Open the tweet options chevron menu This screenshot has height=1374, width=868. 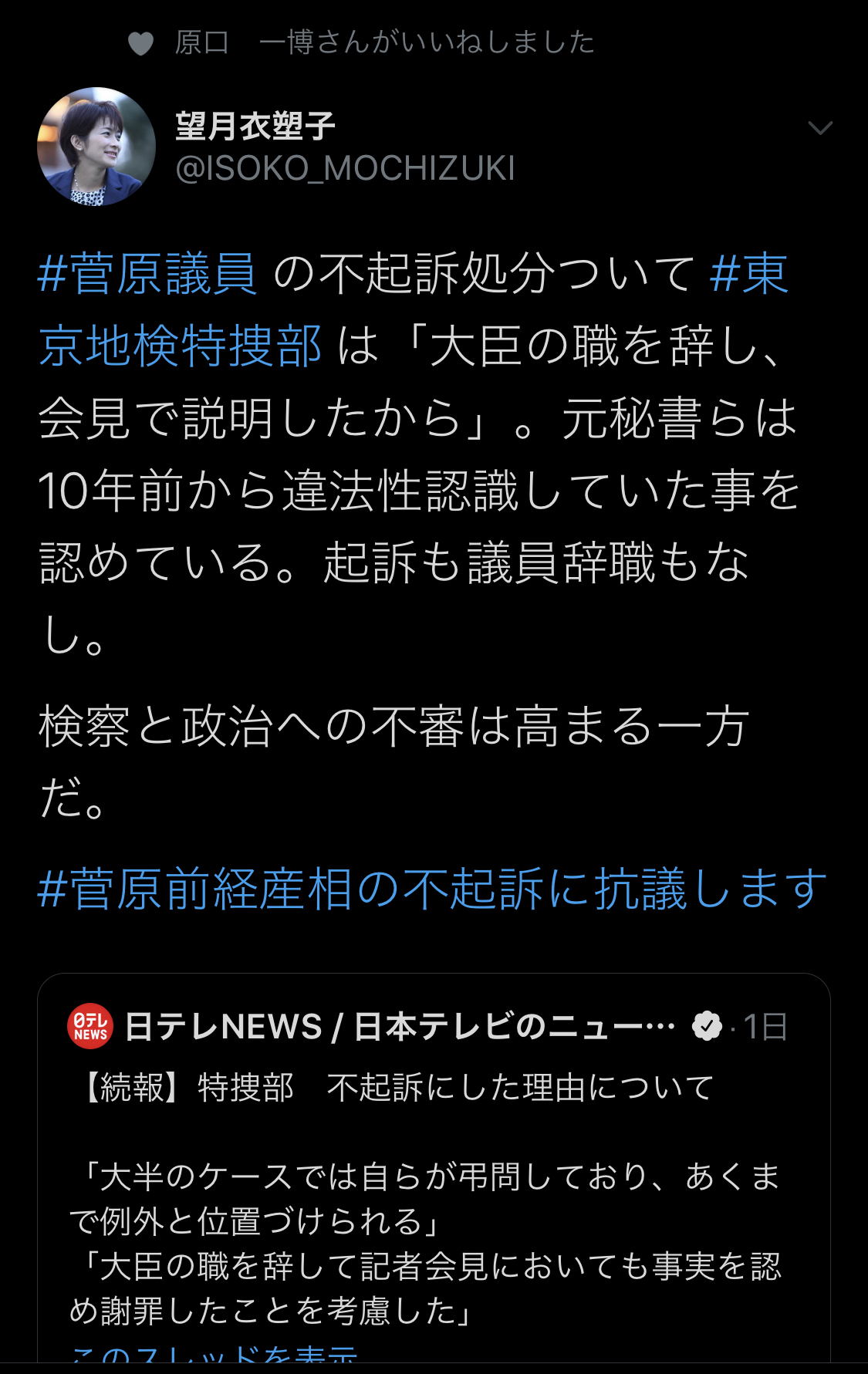(819, 128)
